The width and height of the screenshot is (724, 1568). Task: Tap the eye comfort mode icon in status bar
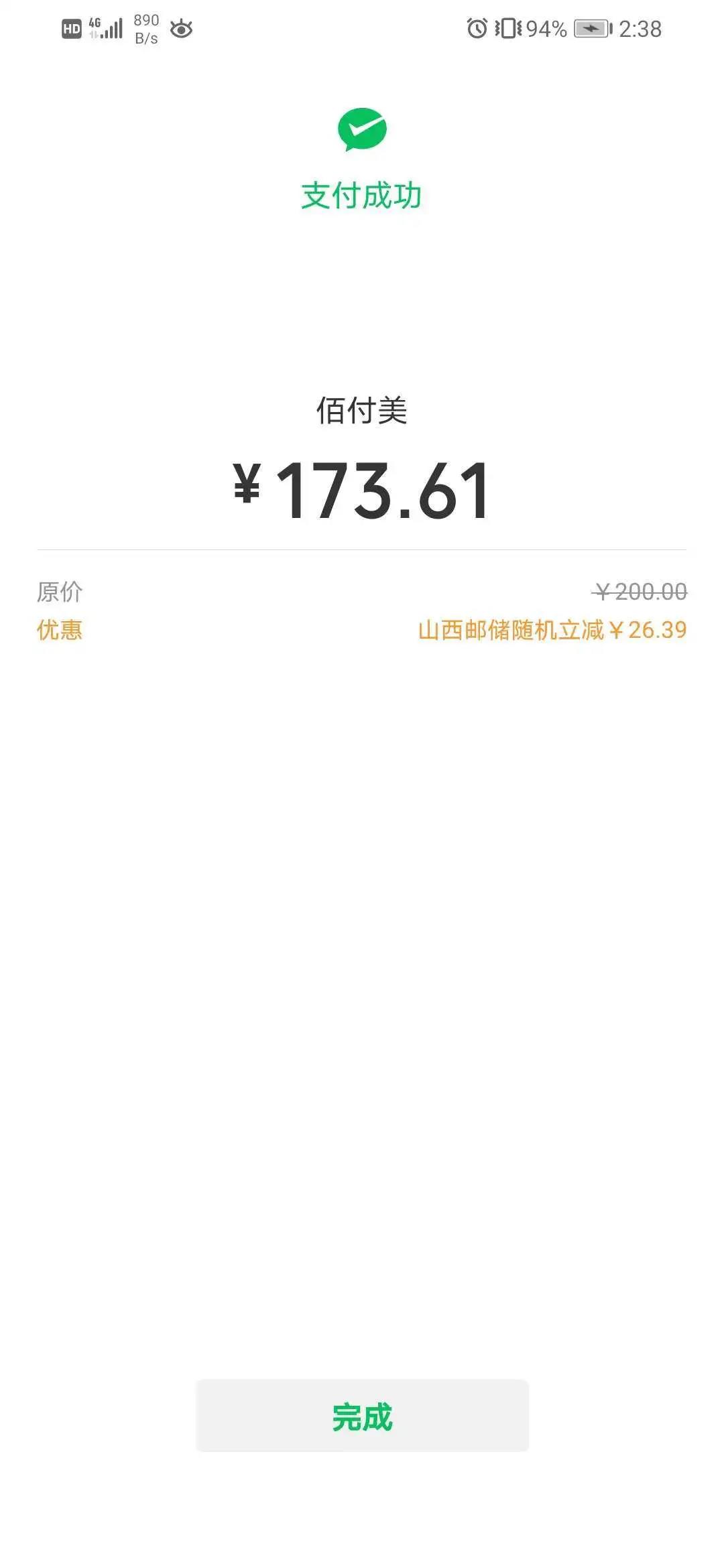[181, 27]
